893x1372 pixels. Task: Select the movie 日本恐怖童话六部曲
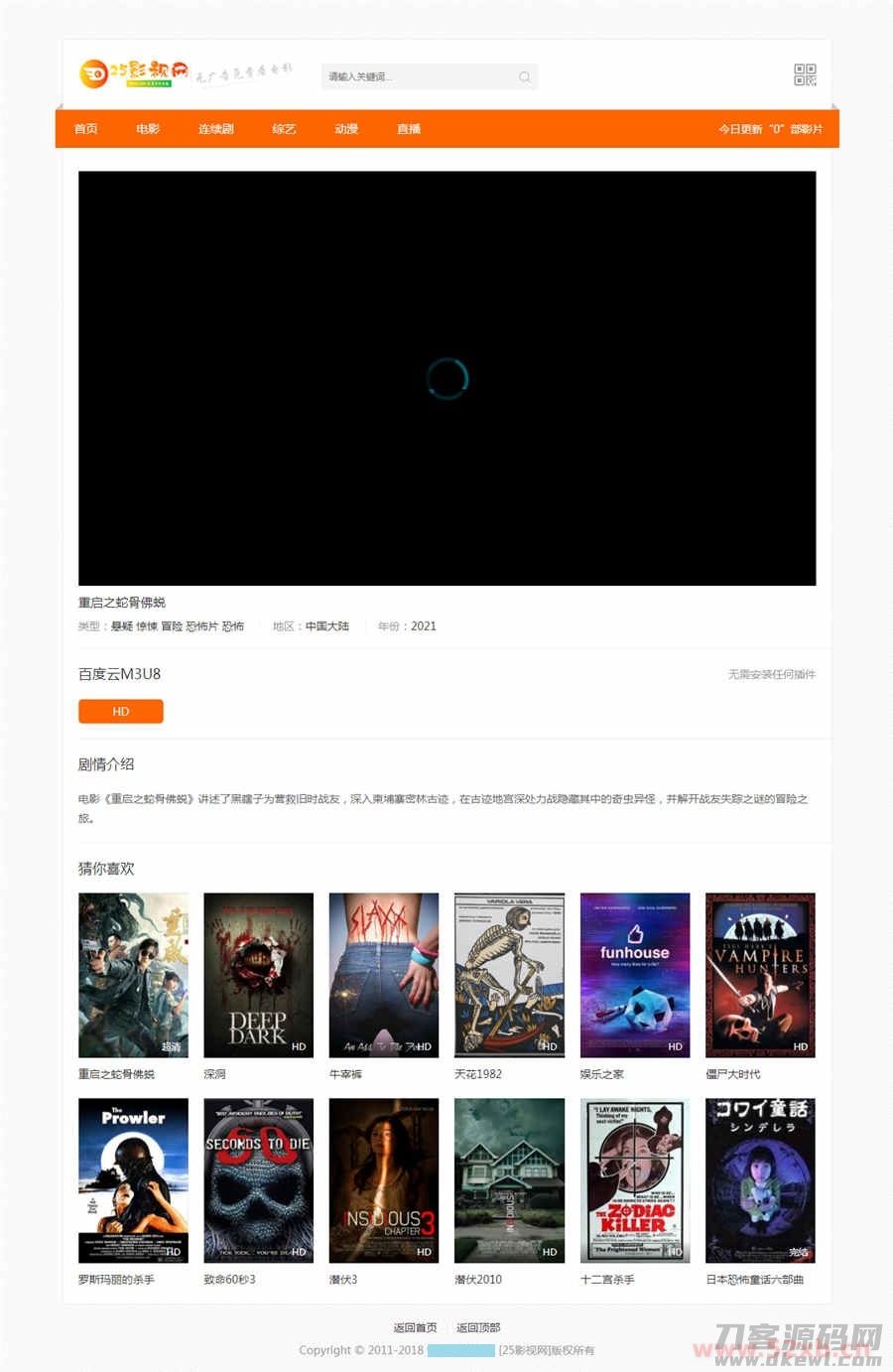760,1180
